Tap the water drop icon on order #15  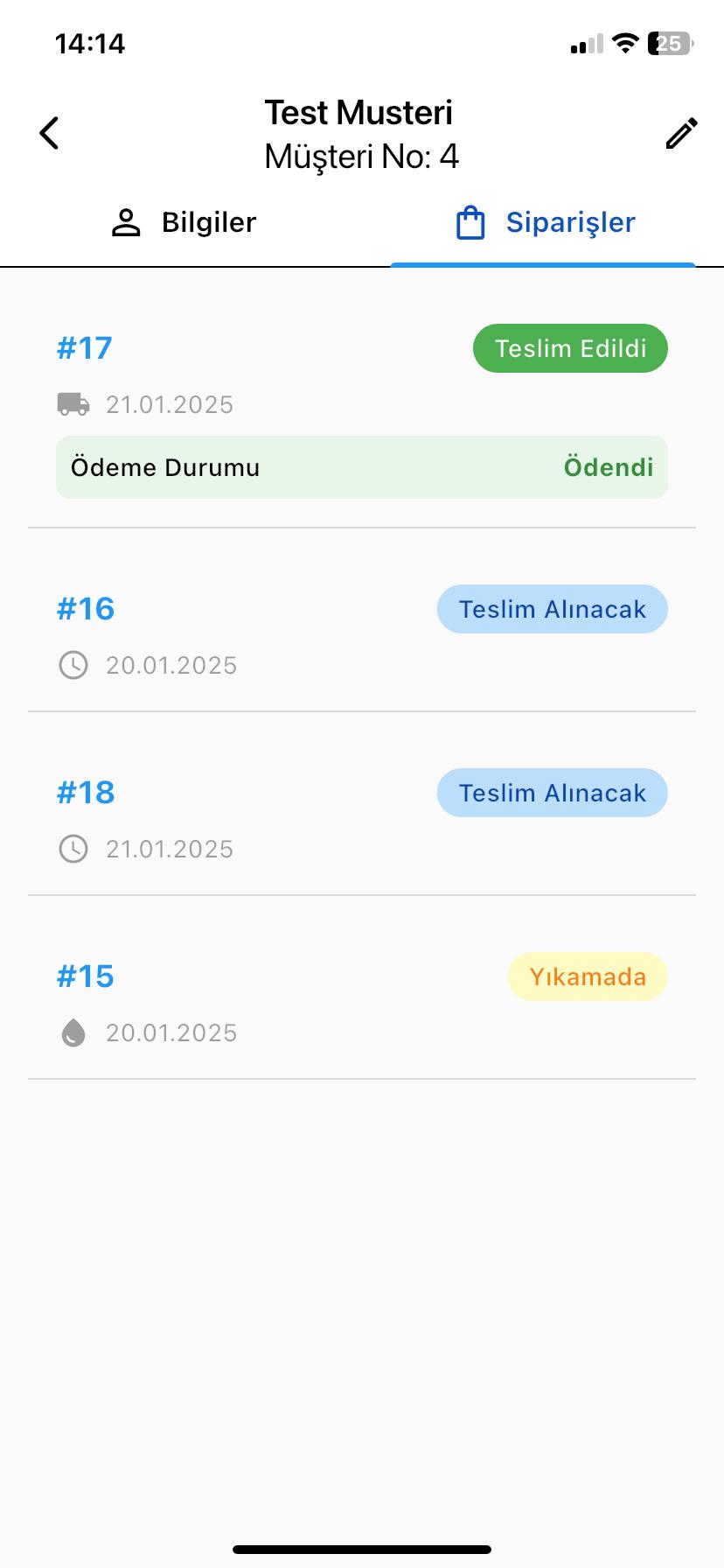click(73, 1032)
